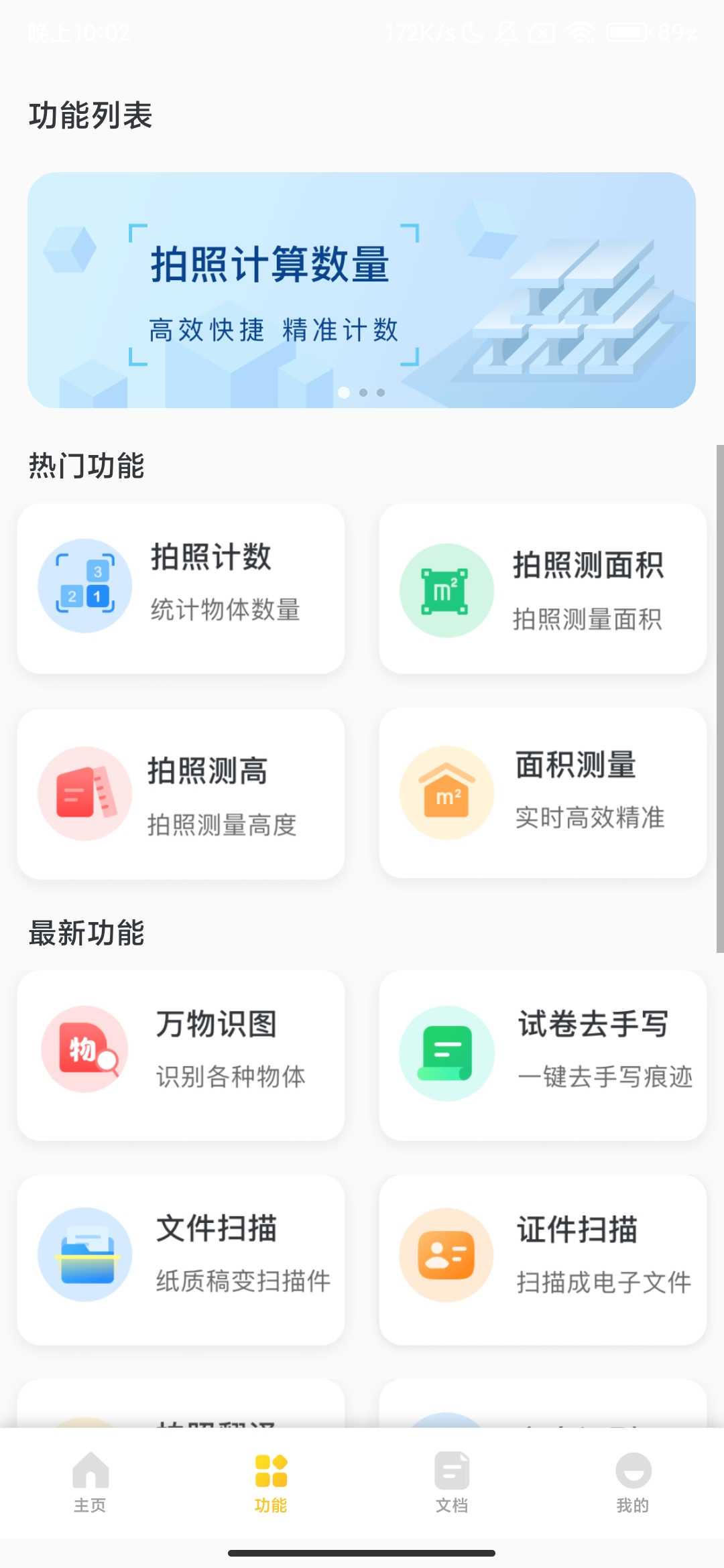
Task: Click the 拍照计数 feature card
Action: click(x=181, y=588)
